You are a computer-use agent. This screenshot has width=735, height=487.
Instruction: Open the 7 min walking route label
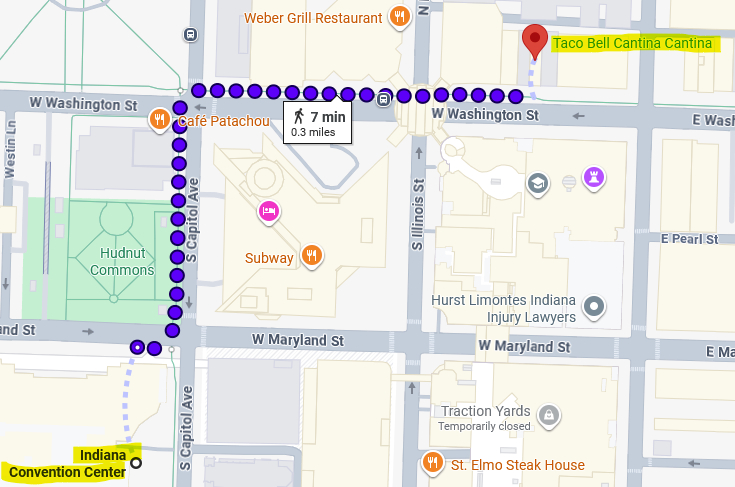319,122
